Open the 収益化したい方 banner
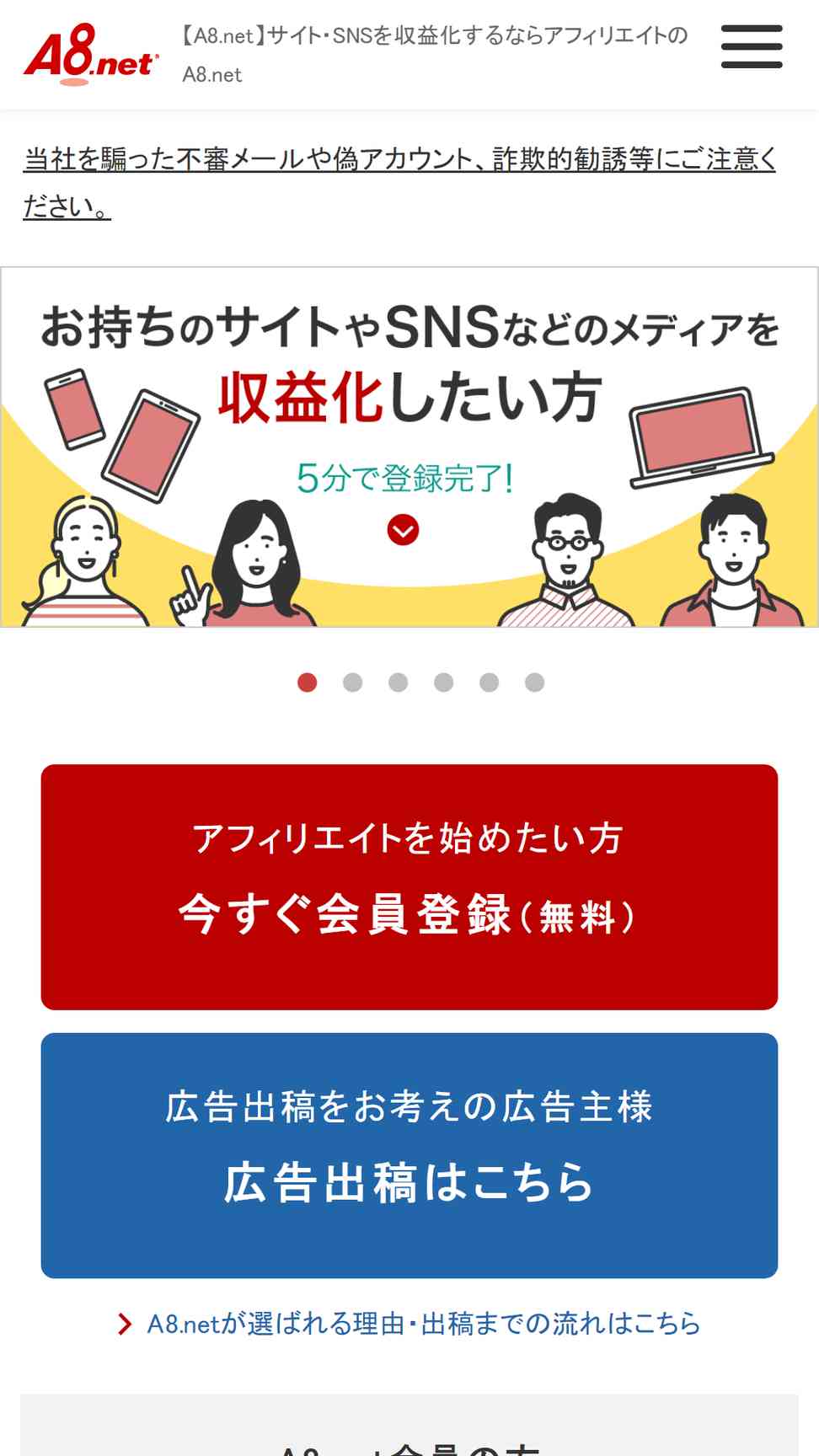This screenshot has height=1456, width=819. coord(409,447)
